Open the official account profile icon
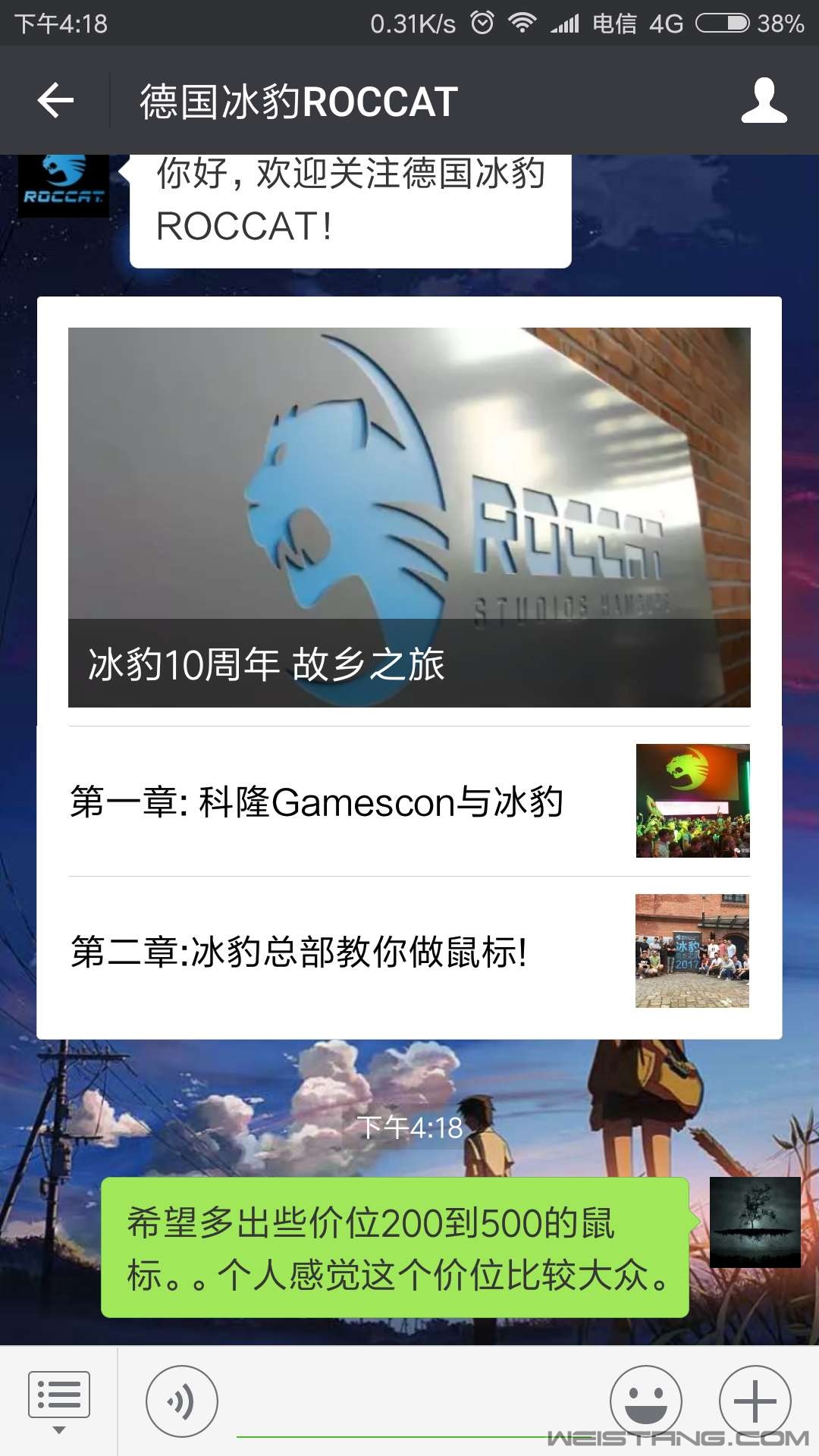The width and height of the screenshot is (819, 1456). click(764, 100)
